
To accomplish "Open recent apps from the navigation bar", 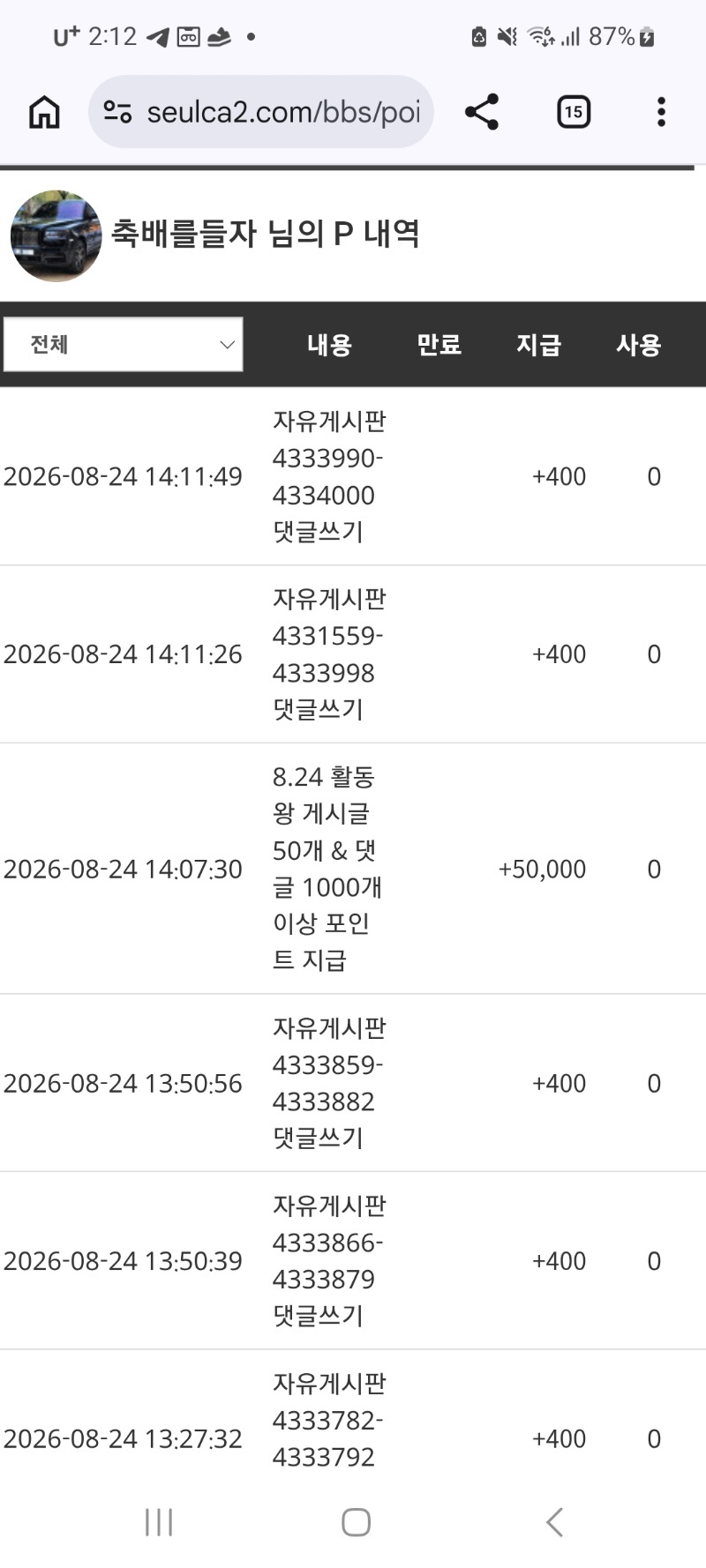I will tap(159, 1521).
